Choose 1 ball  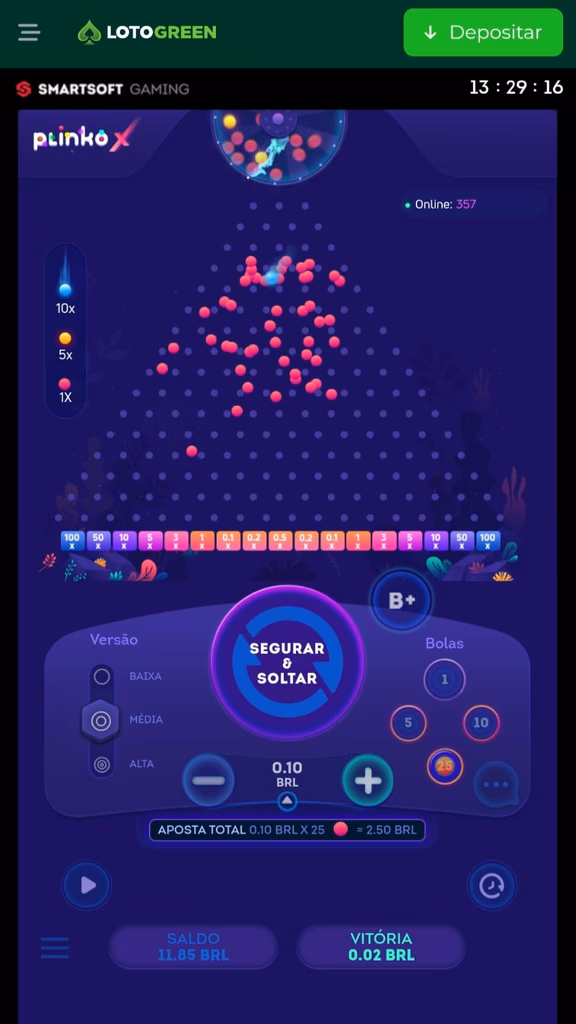[444, 680]
